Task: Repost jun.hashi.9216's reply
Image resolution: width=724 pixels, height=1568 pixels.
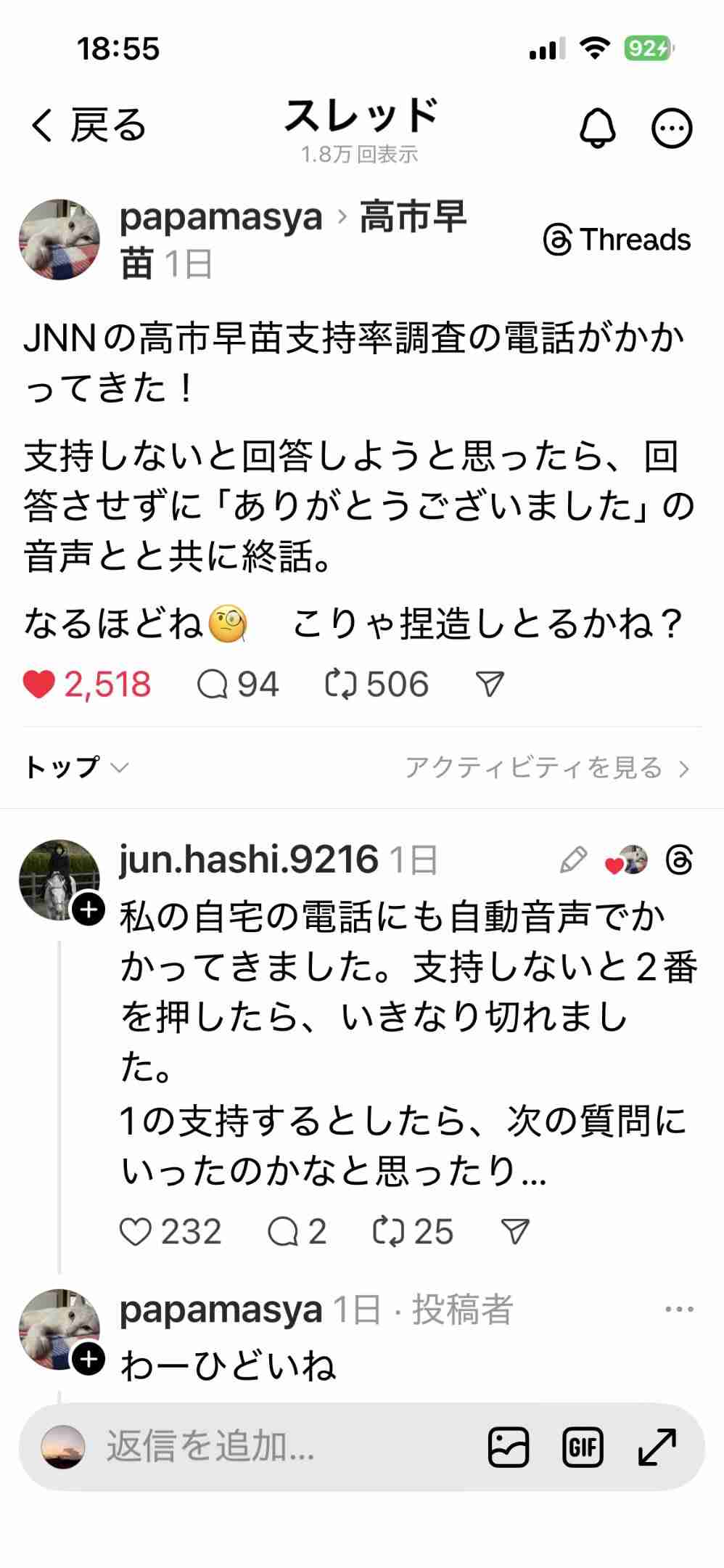Action: pyautogui.click(x=387, y=1232)
